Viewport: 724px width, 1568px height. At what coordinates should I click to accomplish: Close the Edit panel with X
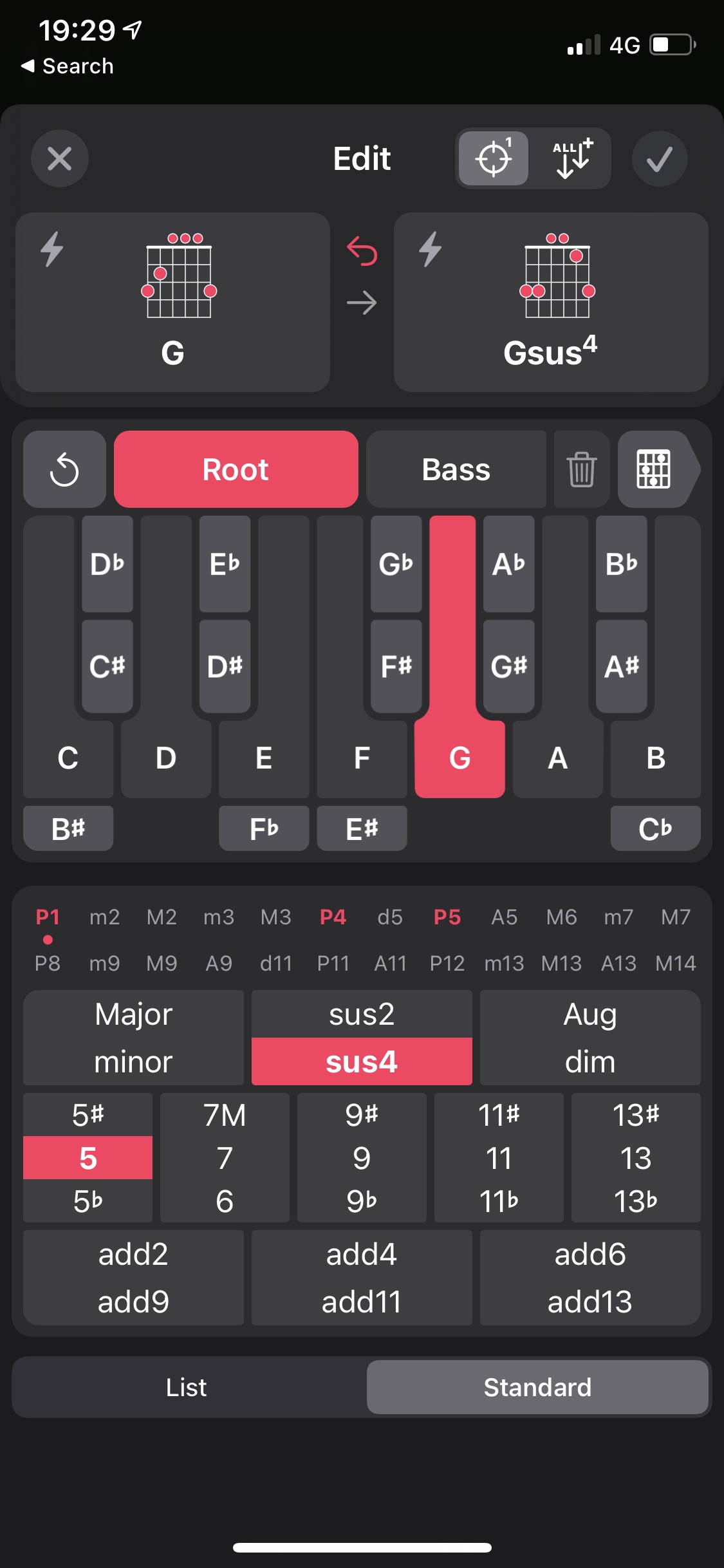tap(60, 158)
